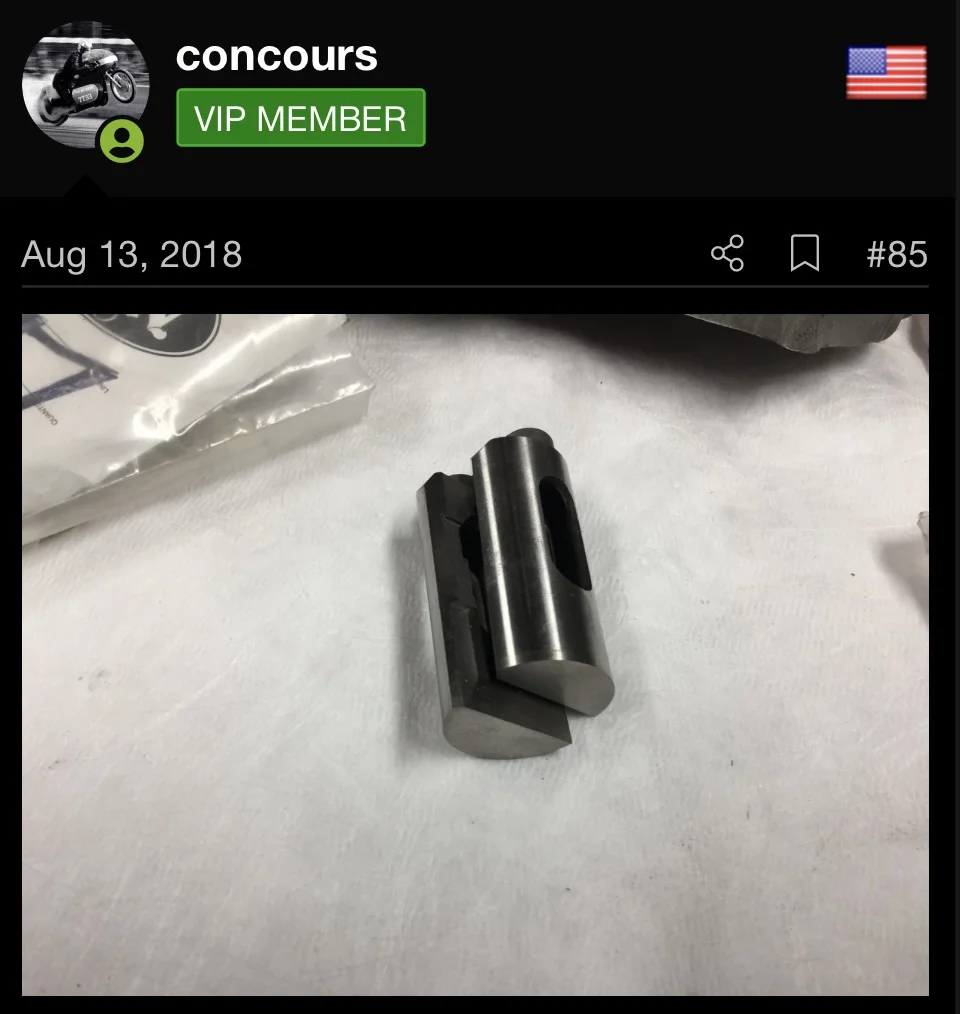The image size is (960, 1014).
Task: Open the attached metal parts photo
Action: [475, 655]
